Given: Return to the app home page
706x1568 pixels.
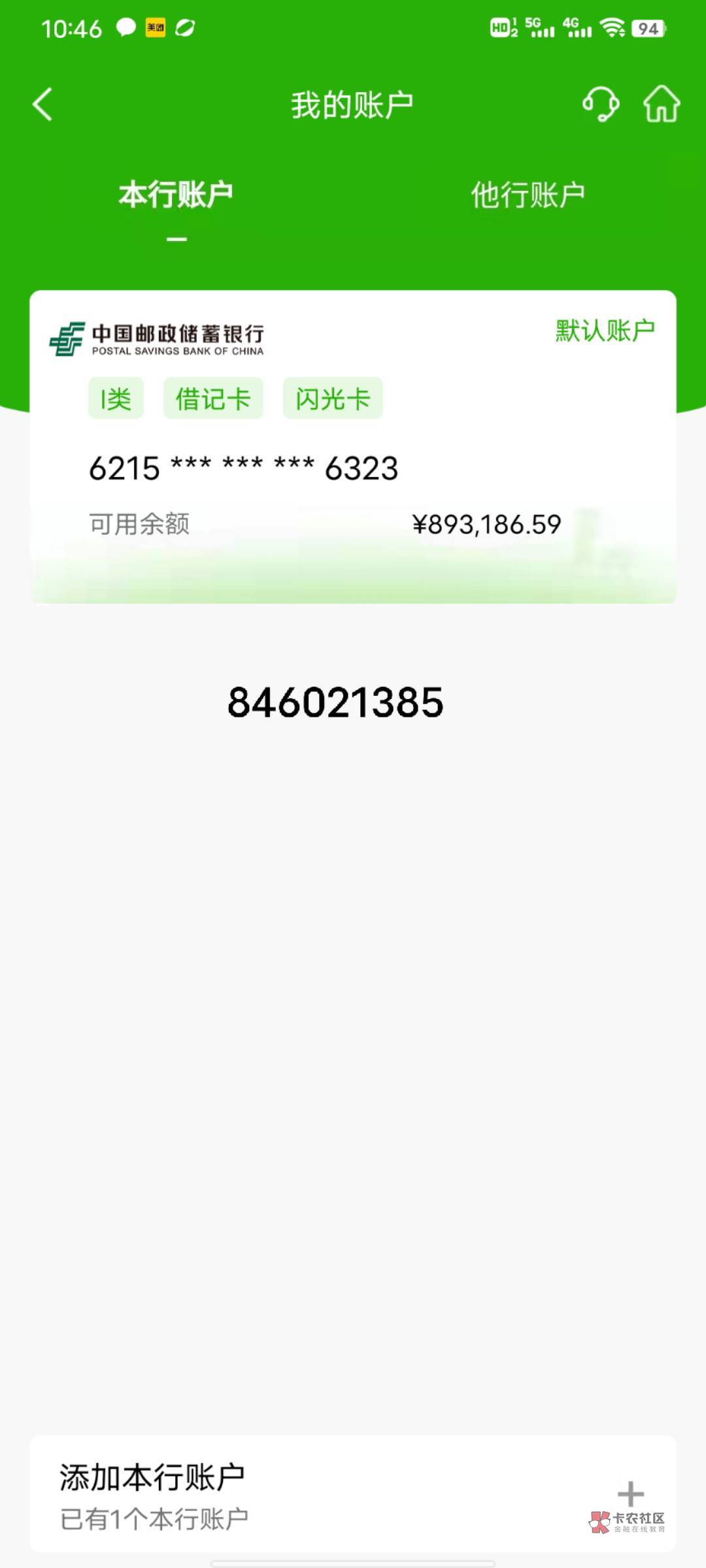Looking at the screenshot, I should click(662, 105).
